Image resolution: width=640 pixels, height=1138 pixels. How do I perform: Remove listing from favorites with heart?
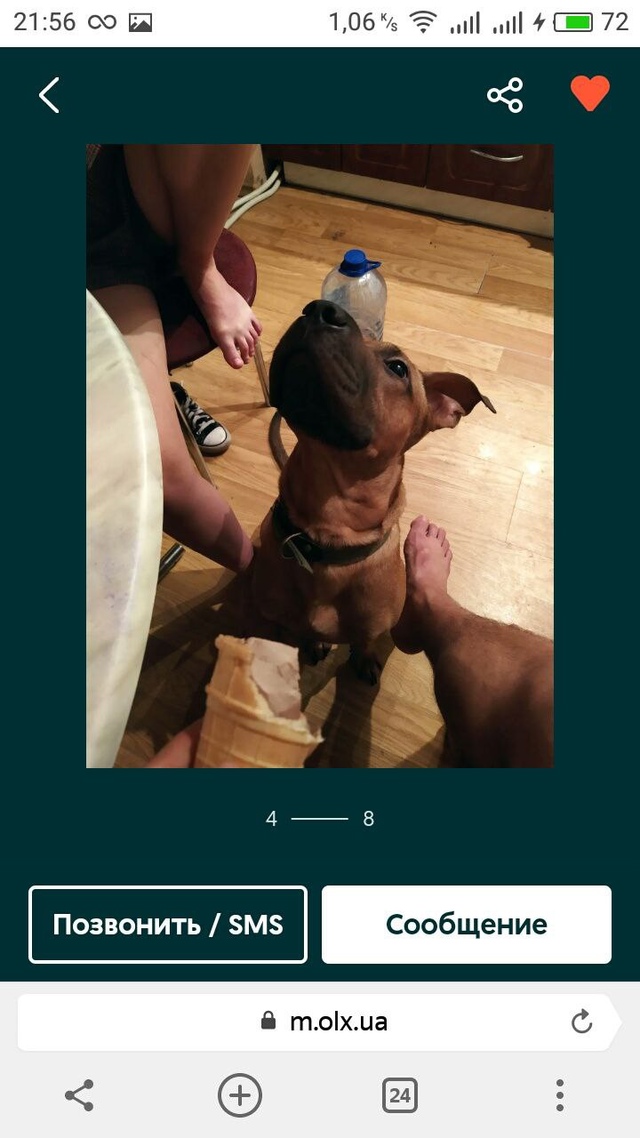tap(590, 94)
